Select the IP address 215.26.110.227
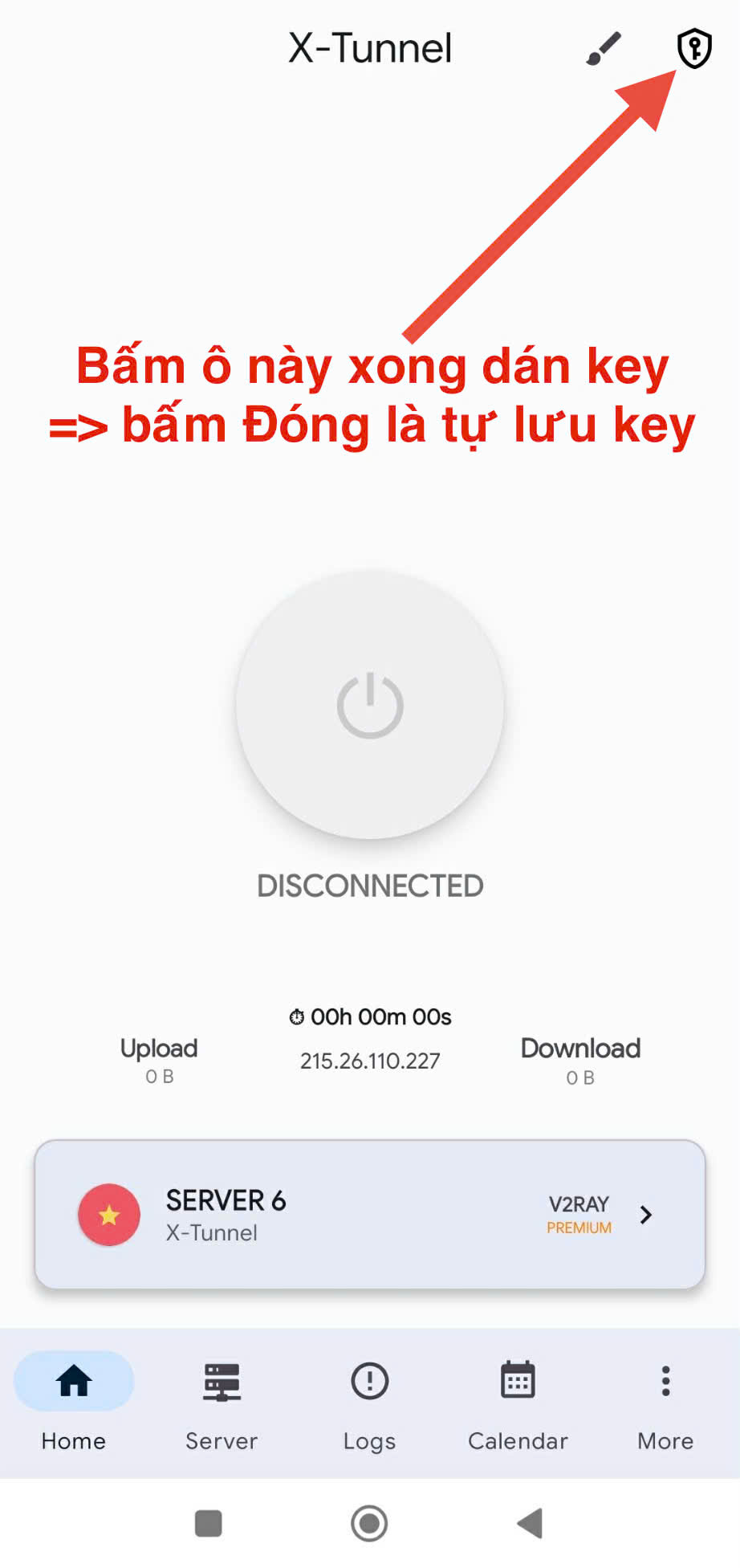 coord(370,1060)
